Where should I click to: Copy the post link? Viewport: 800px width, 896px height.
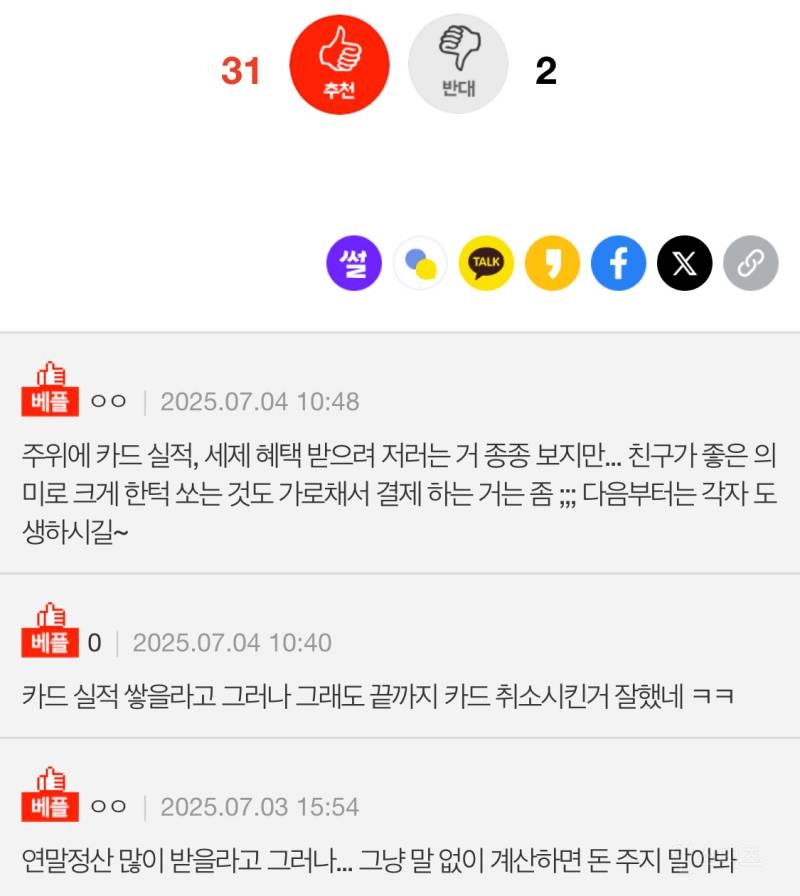pyautogui.click(x=750, y=263)
